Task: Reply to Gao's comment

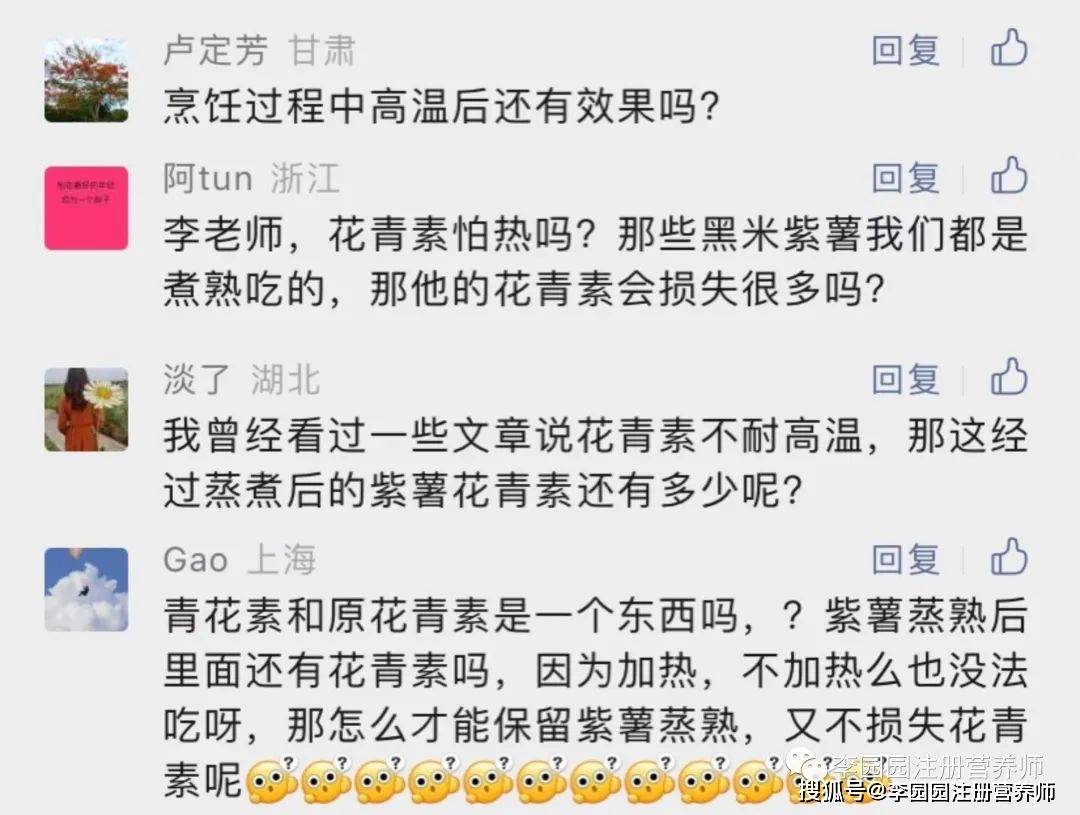Action: 904,560
